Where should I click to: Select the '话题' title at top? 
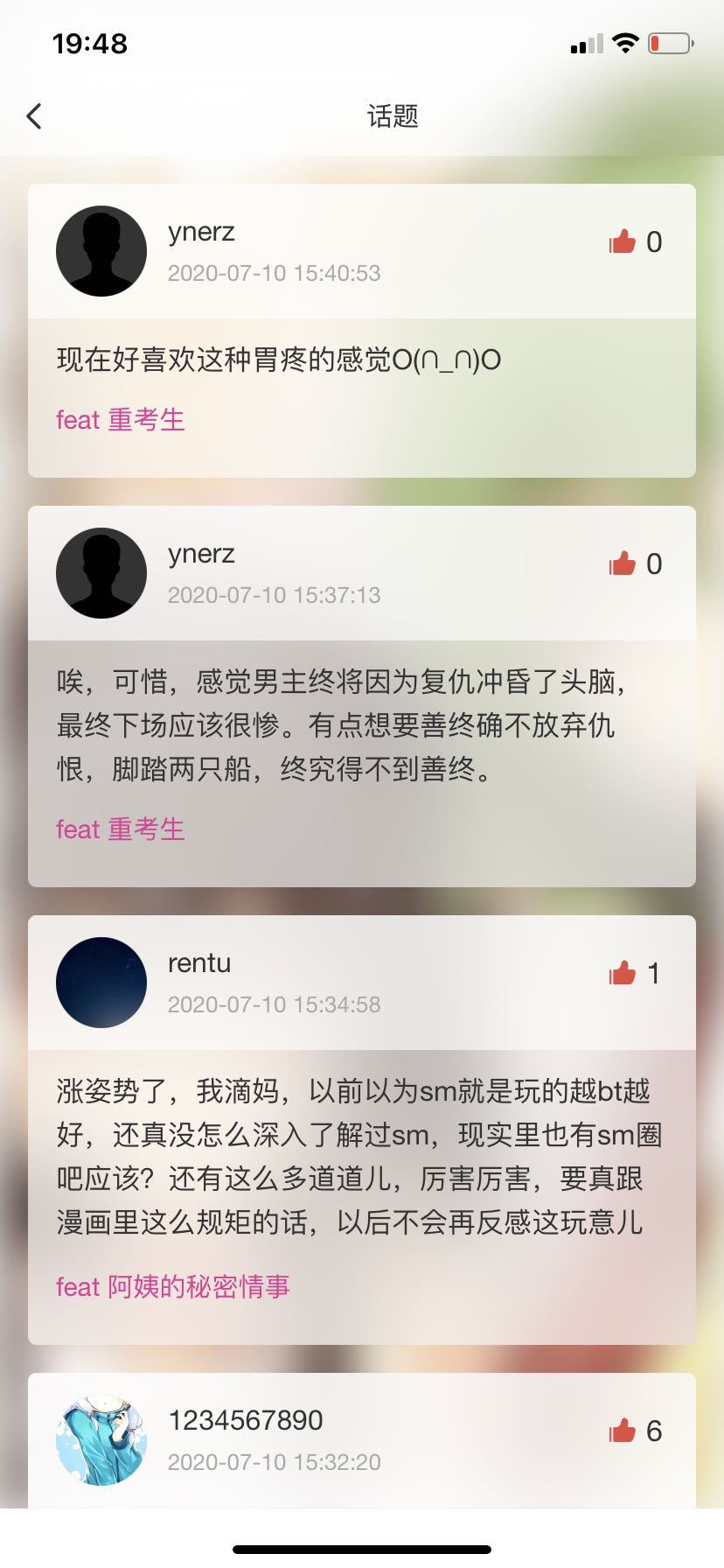coord(393,116)
